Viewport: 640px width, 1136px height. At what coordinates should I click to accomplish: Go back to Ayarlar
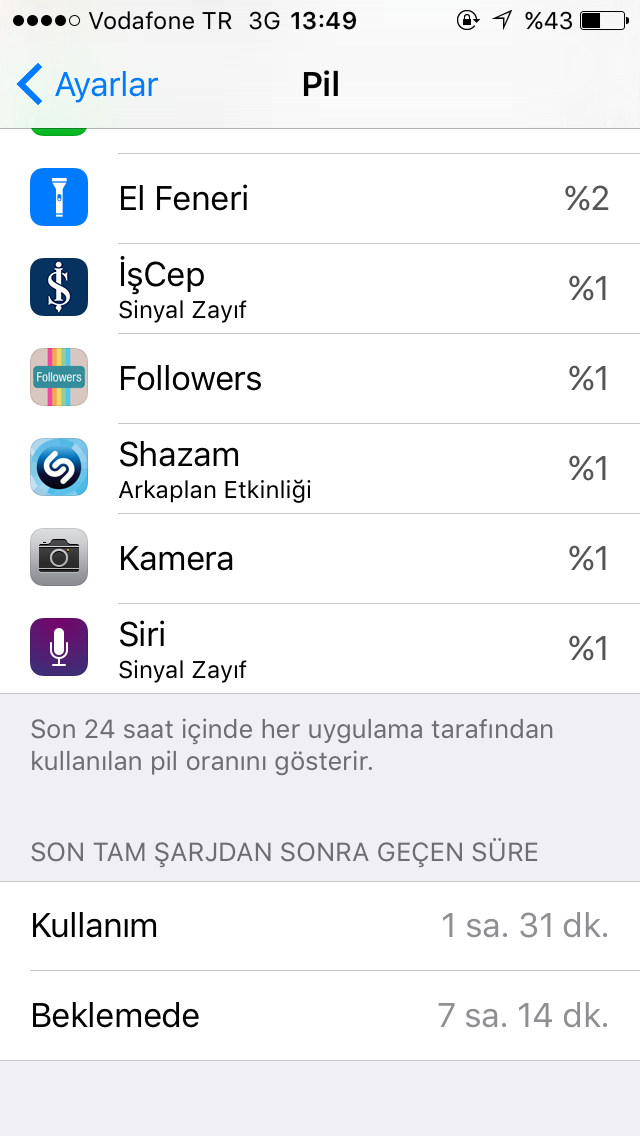88,85
